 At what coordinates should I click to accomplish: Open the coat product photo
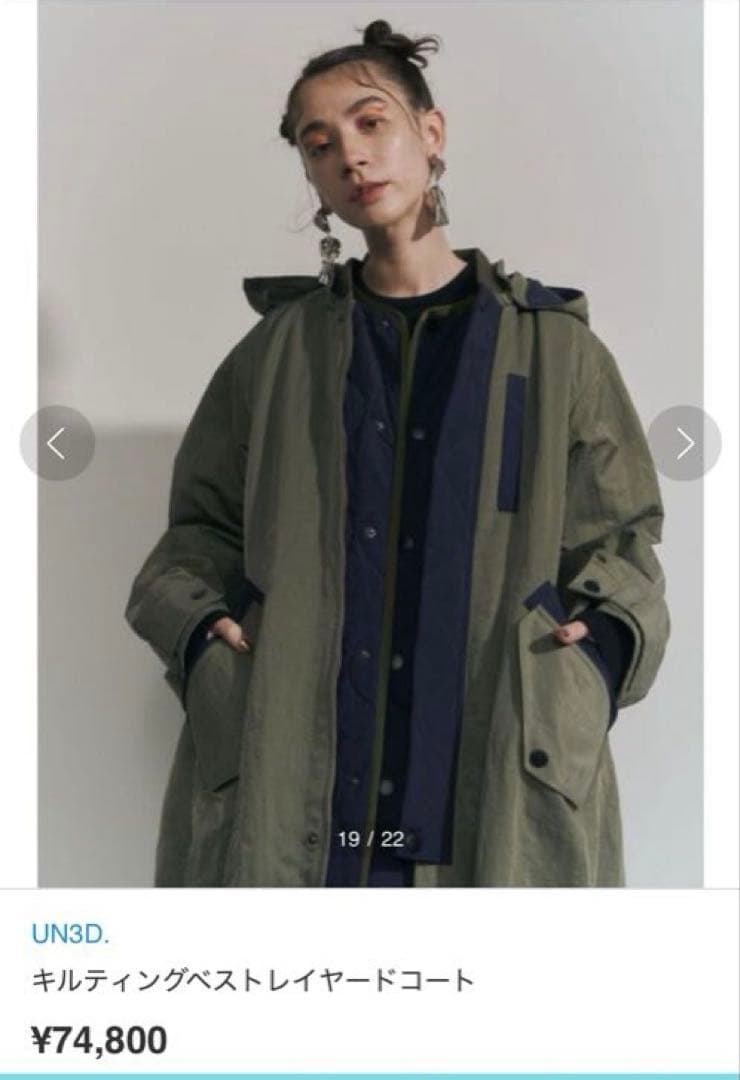[370, 560]
